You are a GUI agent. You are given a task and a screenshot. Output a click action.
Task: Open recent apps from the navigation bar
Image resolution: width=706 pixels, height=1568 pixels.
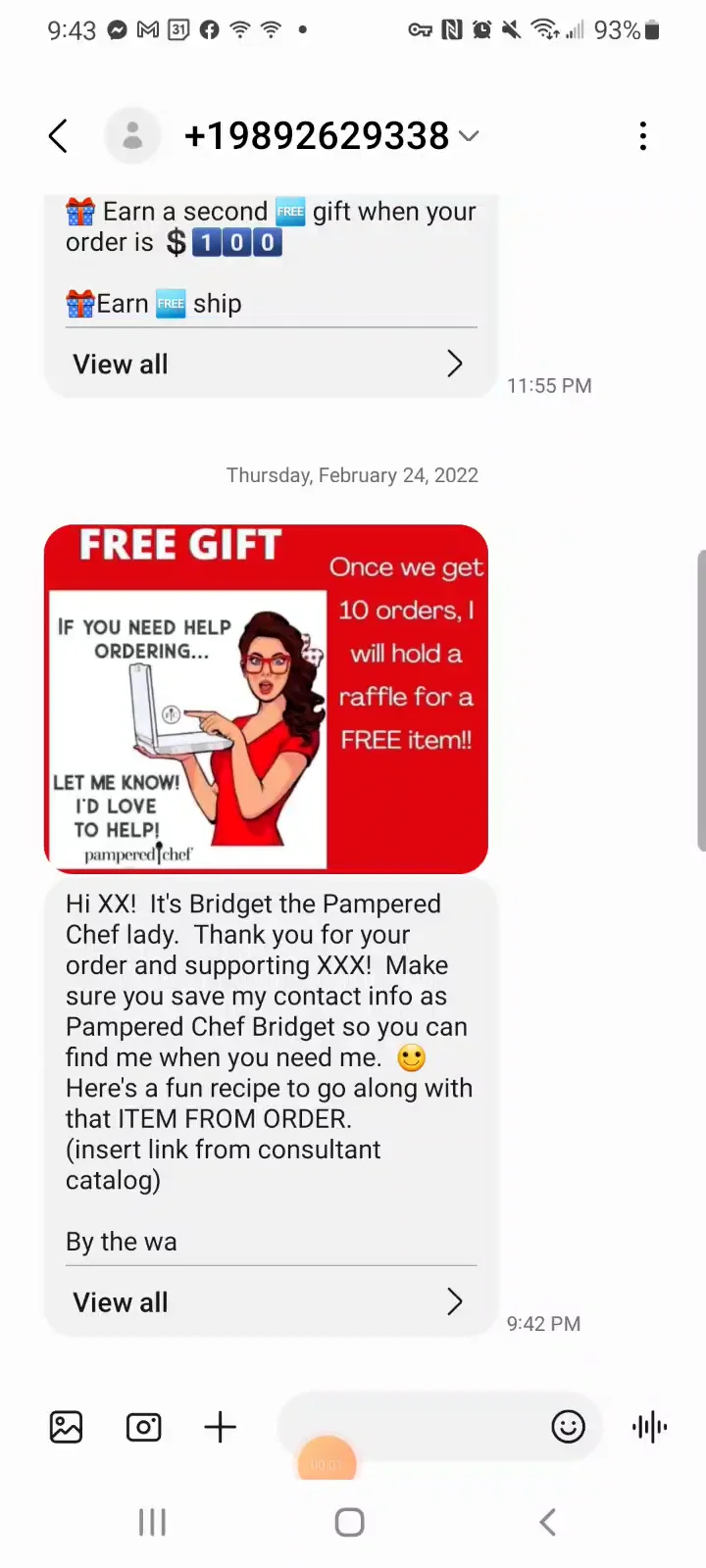[x=152, y=1522]
